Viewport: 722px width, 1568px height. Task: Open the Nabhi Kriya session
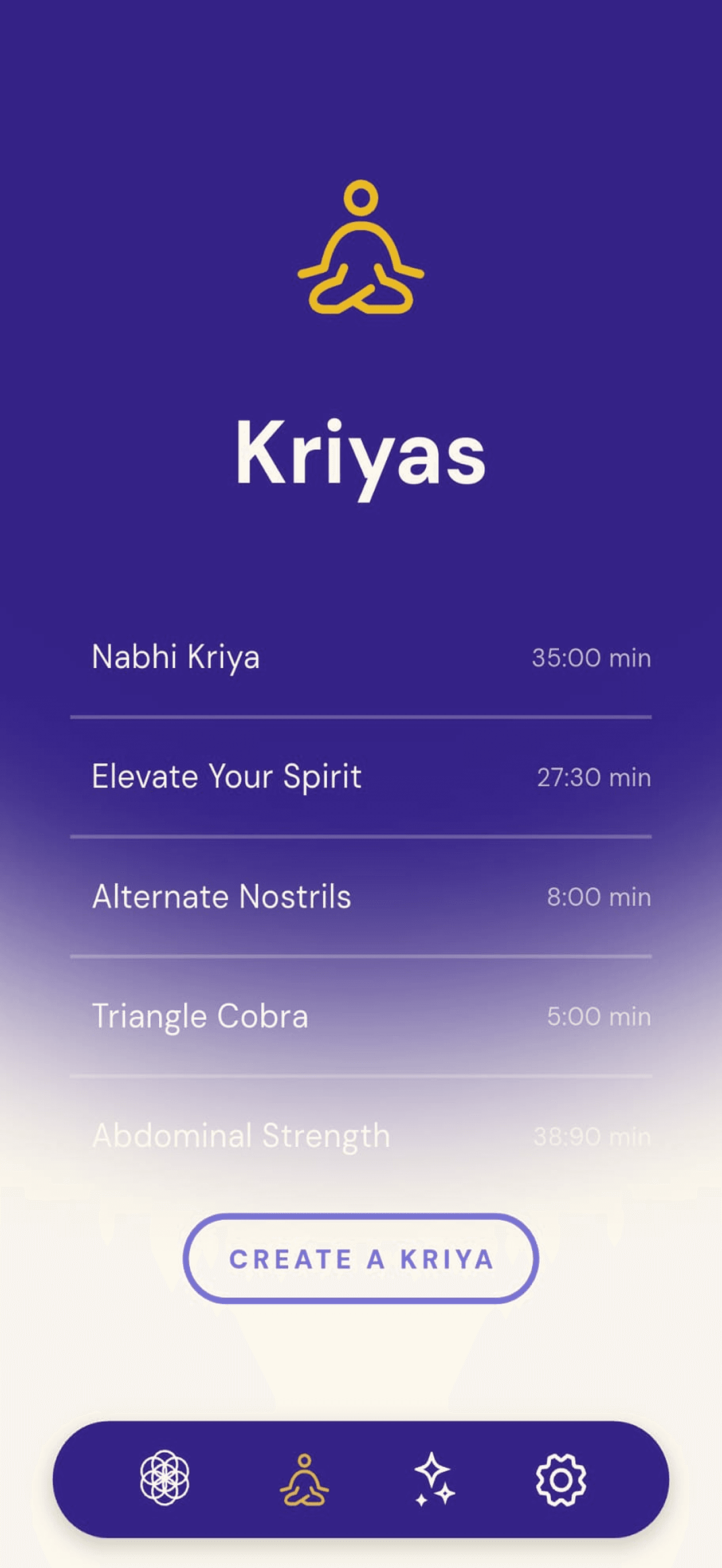coord(175,657)
